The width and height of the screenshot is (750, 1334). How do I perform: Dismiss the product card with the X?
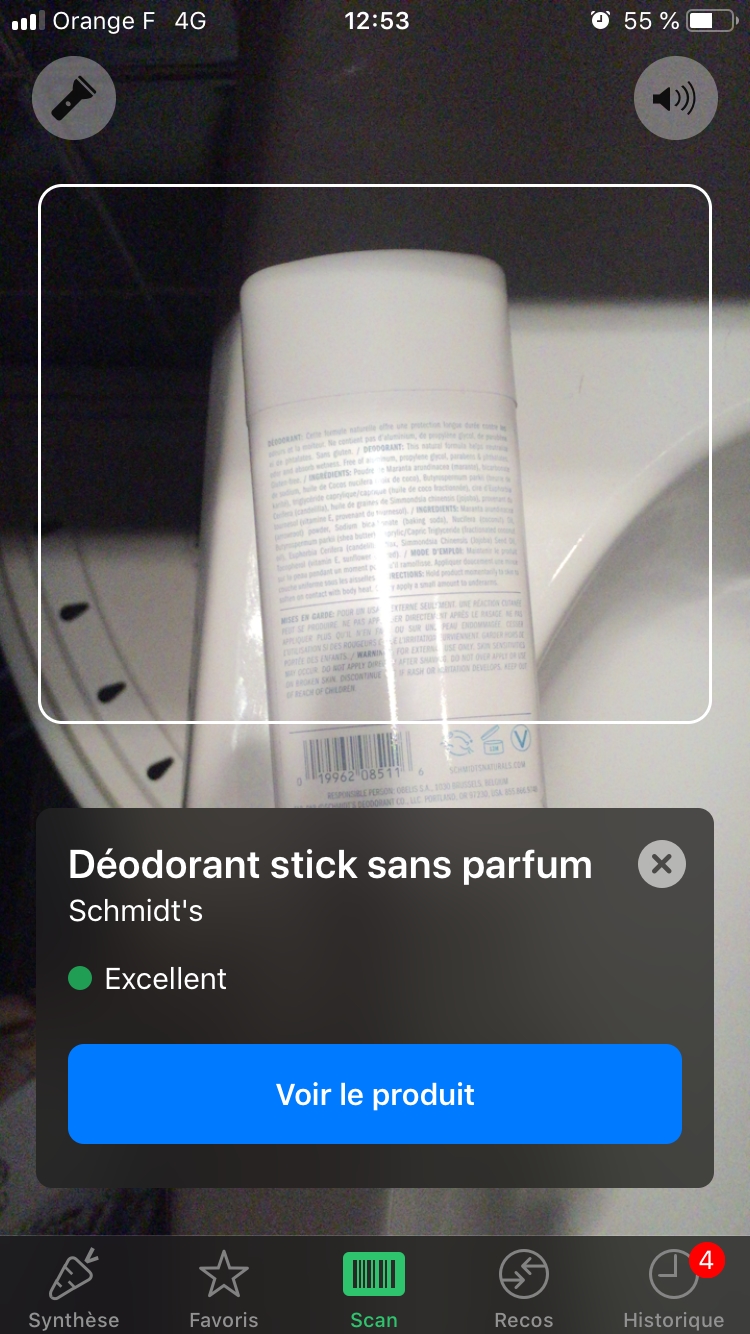(661, 864)
